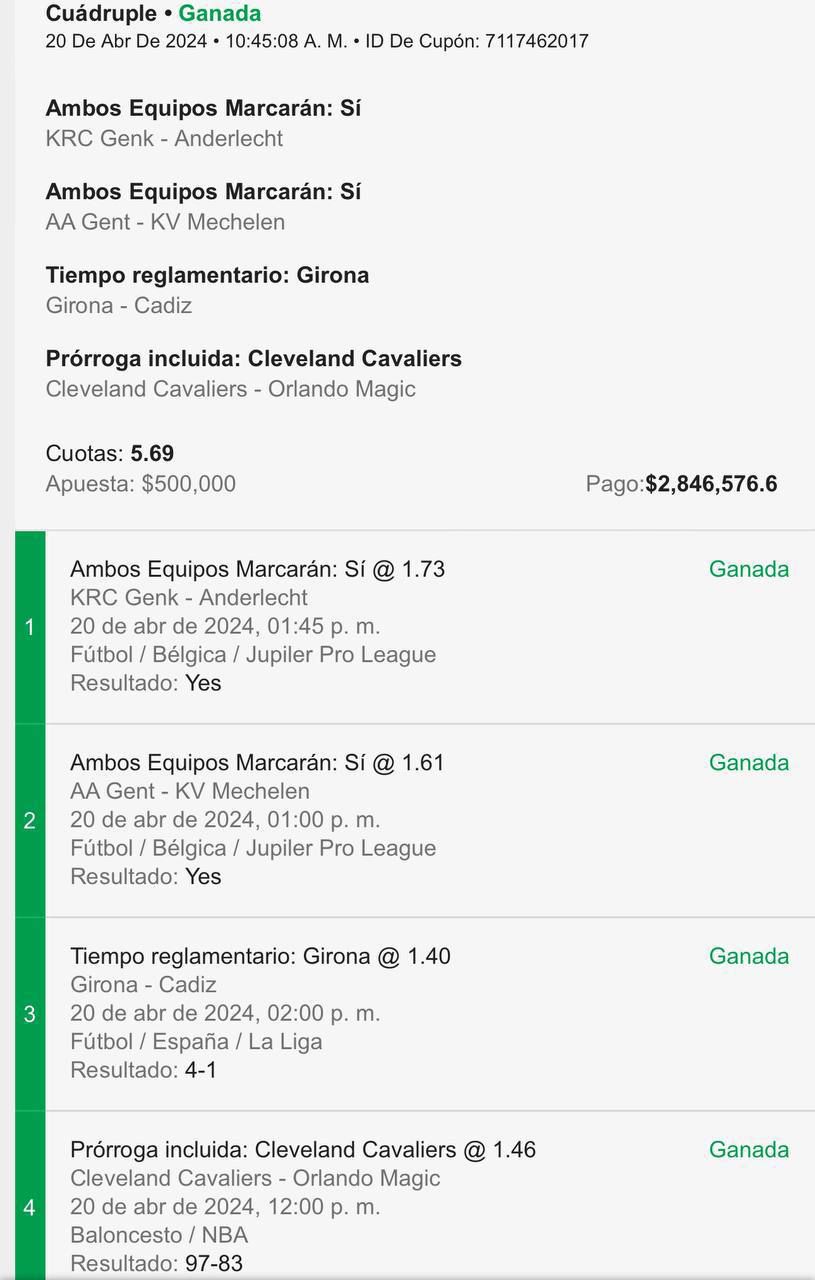Screen dimensions: 815x1280
Task: Select the Ganada label on leg 2
Action: tap(749, 762)
